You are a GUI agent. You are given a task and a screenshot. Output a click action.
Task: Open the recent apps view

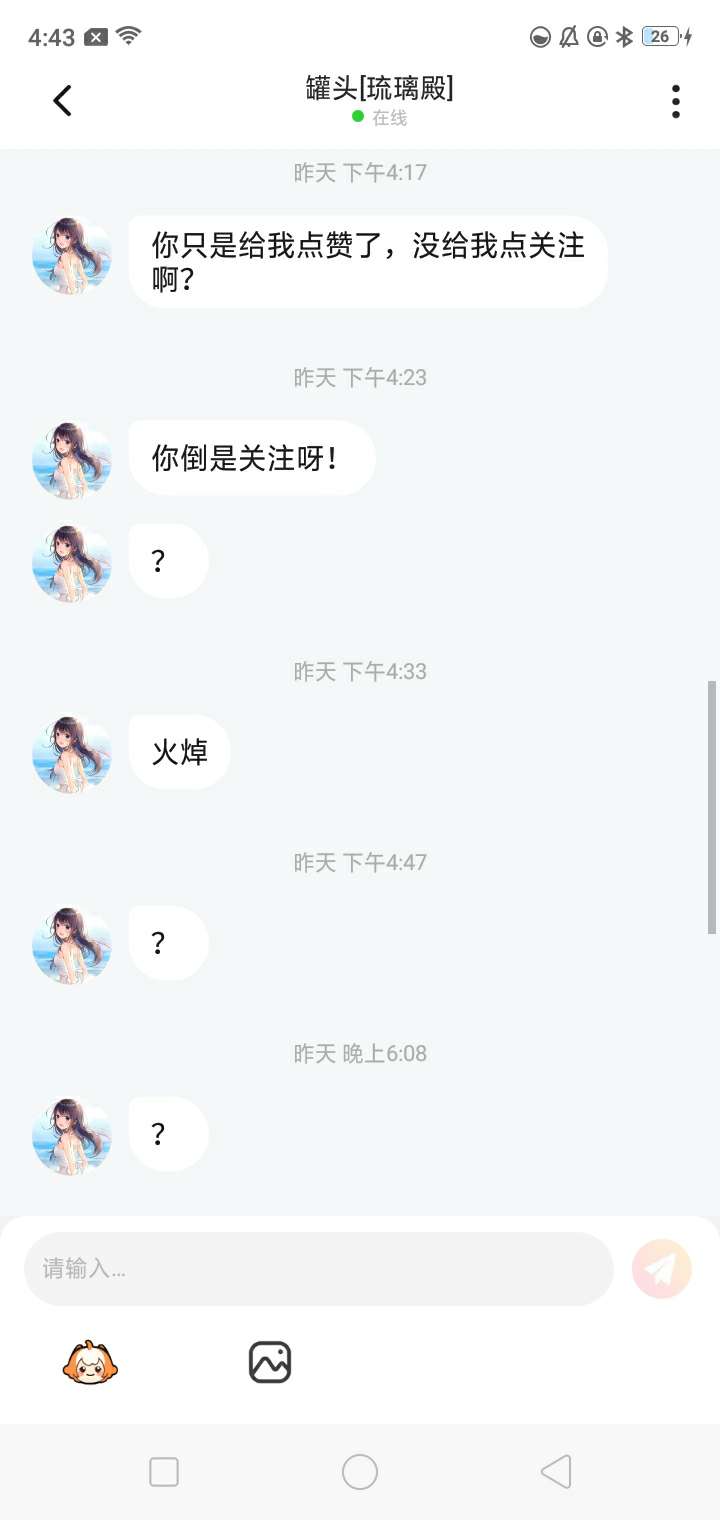coord(164,1472)
